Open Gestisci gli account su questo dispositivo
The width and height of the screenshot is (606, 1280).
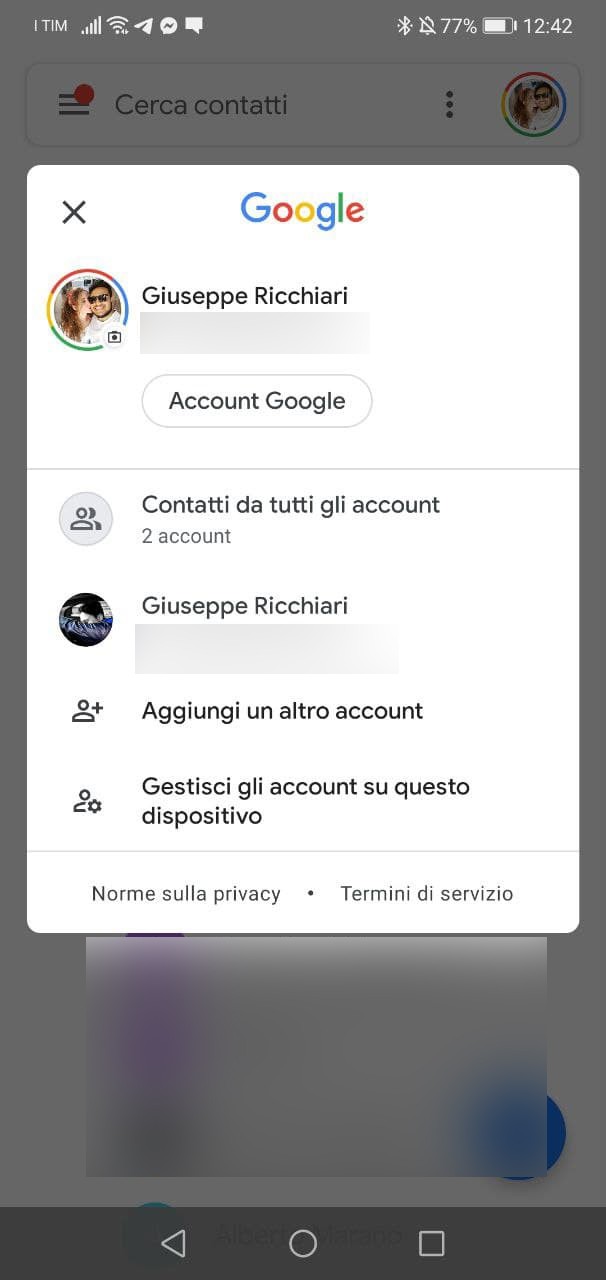coord(305,801)
